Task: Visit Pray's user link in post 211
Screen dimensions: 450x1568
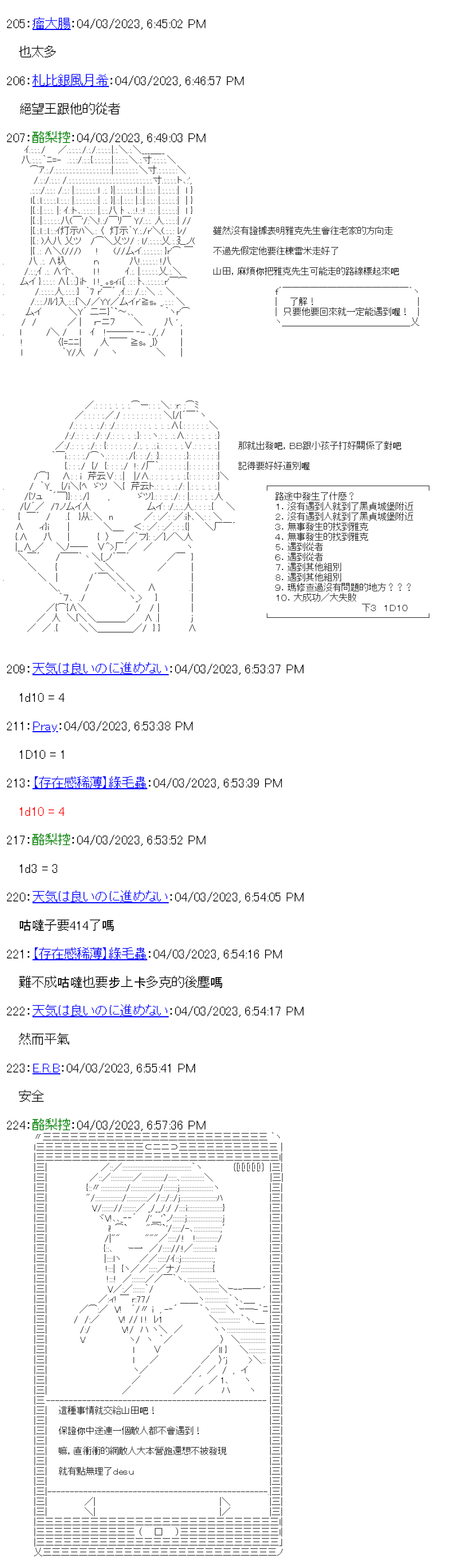Action: tap(45, 726)
